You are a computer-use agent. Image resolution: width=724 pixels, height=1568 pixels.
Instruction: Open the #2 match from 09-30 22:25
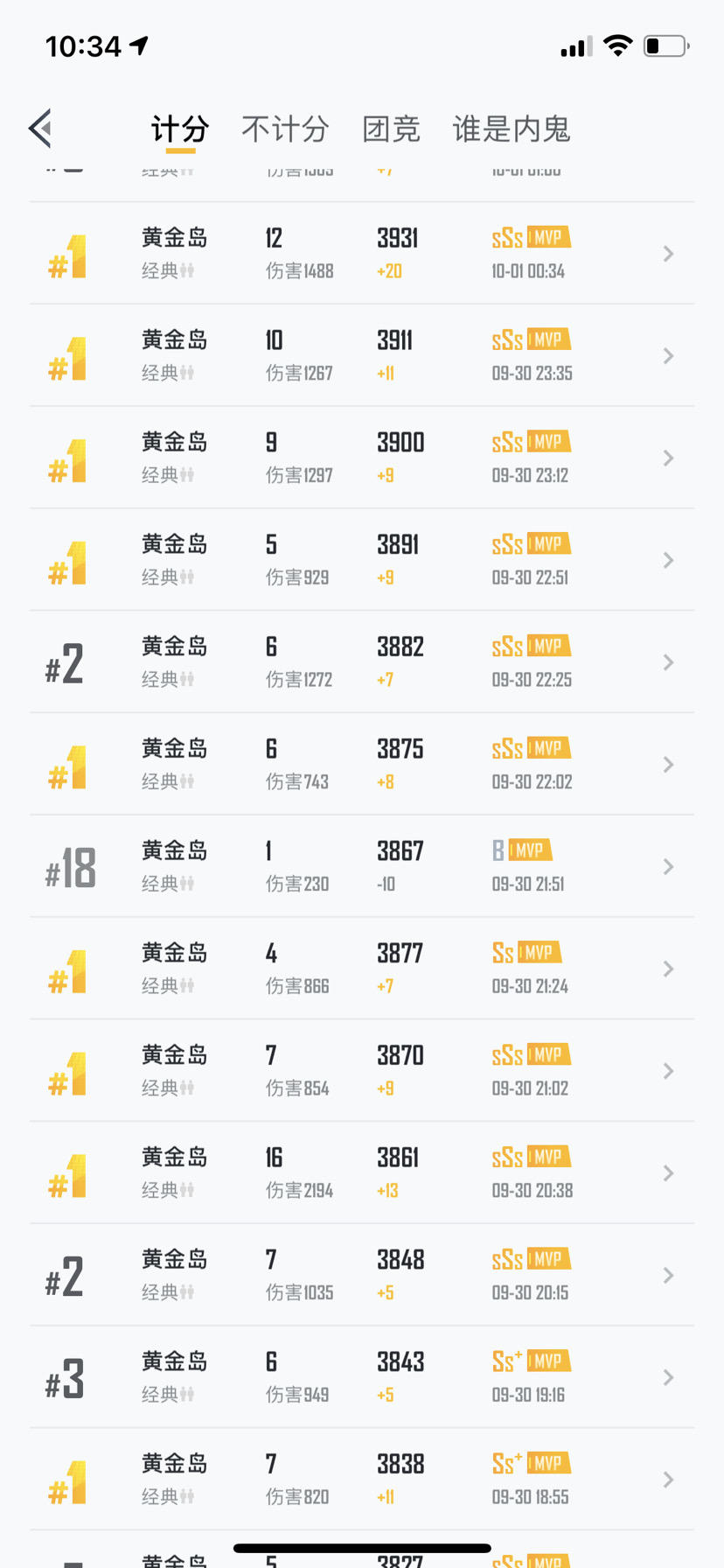362,662
